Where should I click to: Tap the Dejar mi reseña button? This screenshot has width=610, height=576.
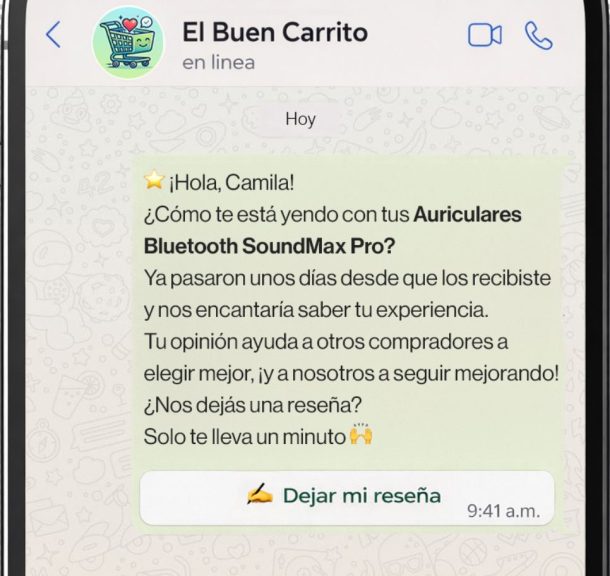[345, 496]
